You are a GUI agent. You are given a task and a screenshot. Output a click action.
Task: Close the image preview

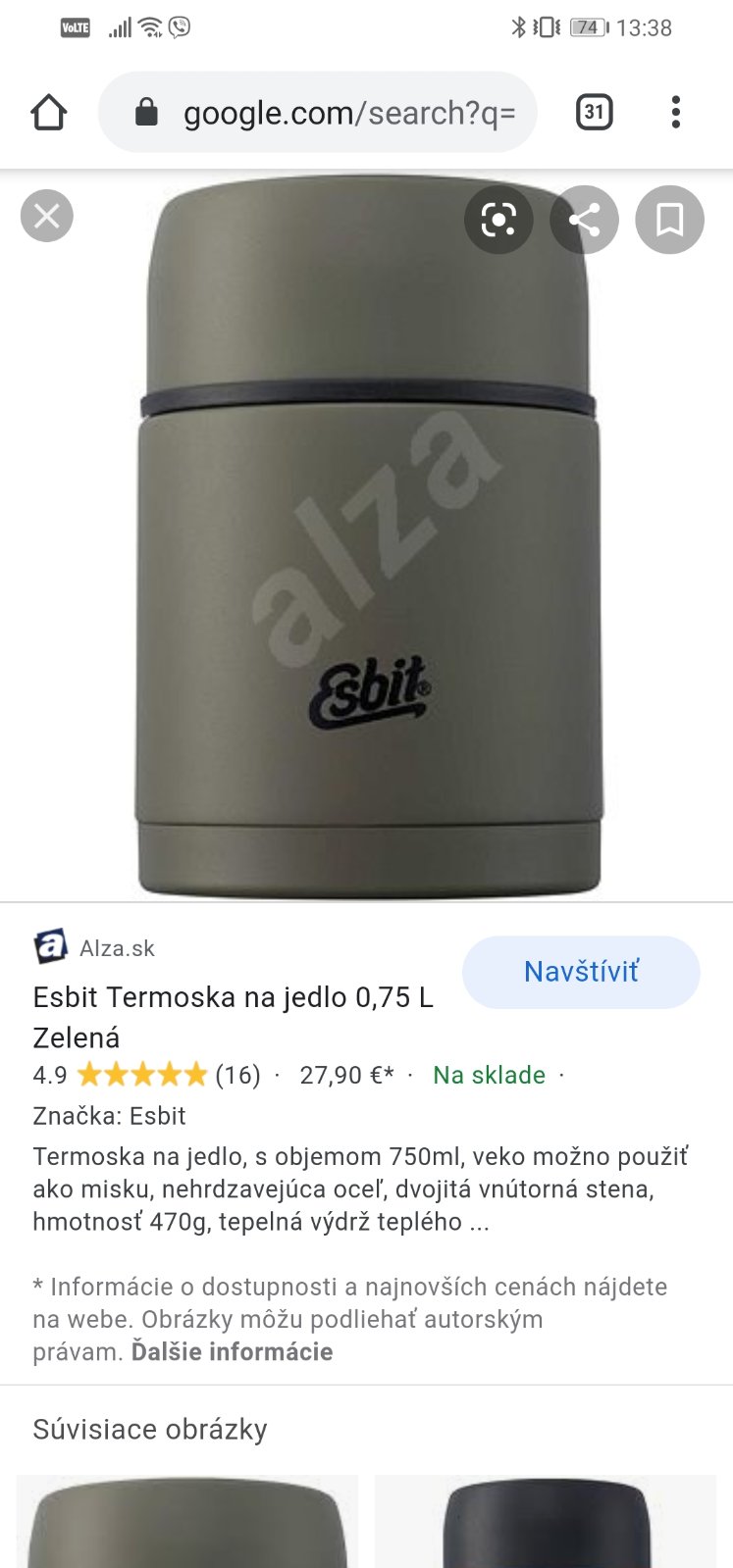pyautogui.click(x=46, y=216)
